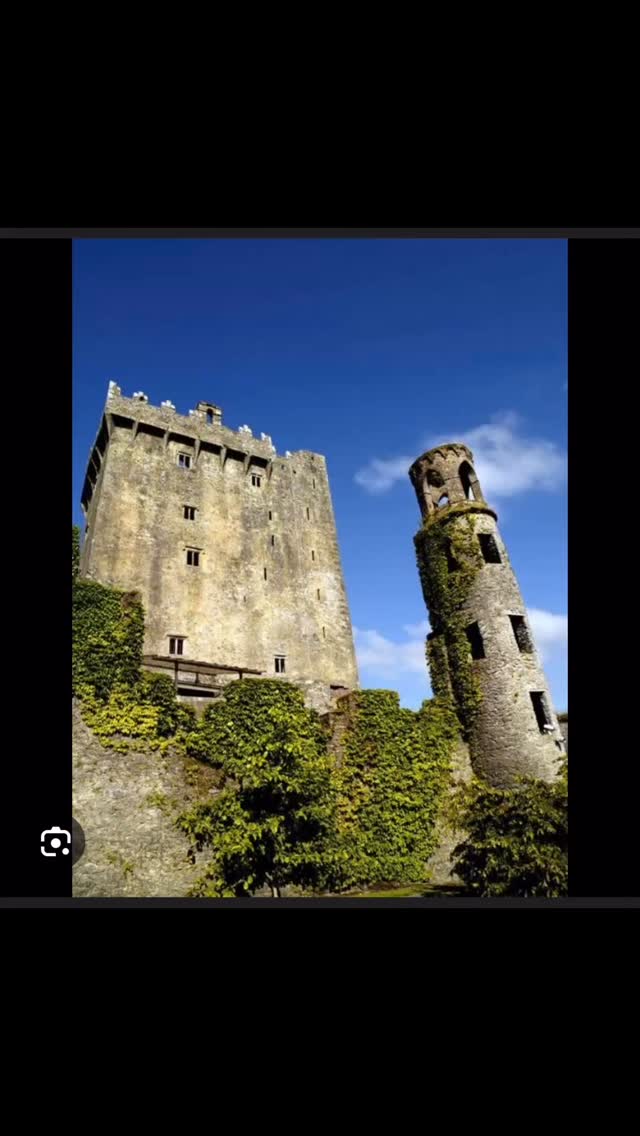The height and width of the screenshot is (1136, 640).
Task: Tap the visual search lens icon
Action: (56, 842)
